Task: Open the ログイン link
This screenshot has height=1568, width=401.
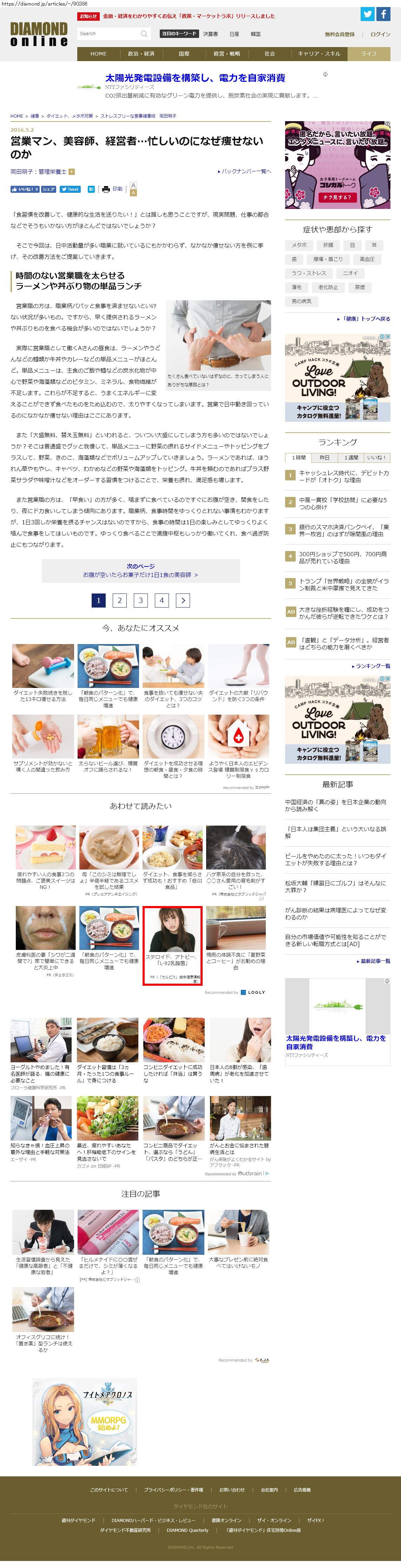Action: point(380,34)
